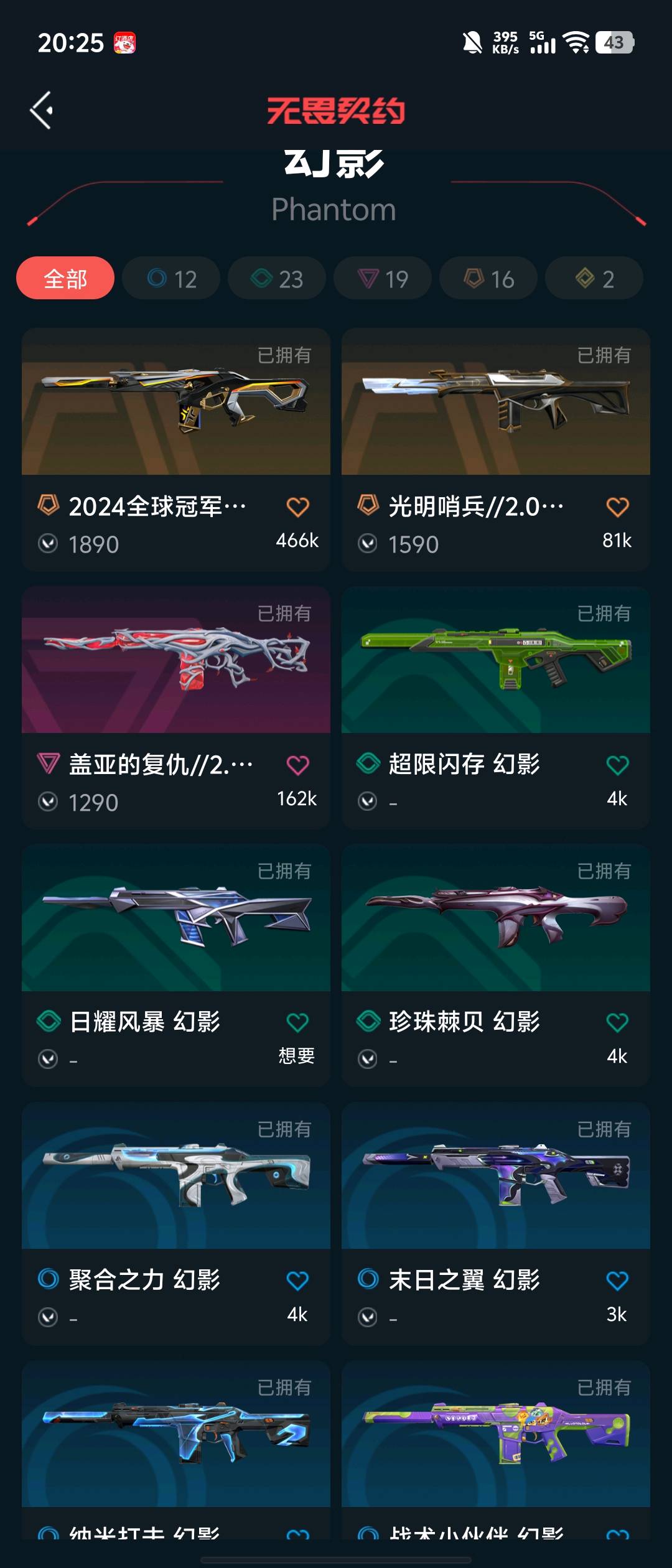Go back using the top-left arrow
The width and height of the screenshot is (672, 1568).
42,110
